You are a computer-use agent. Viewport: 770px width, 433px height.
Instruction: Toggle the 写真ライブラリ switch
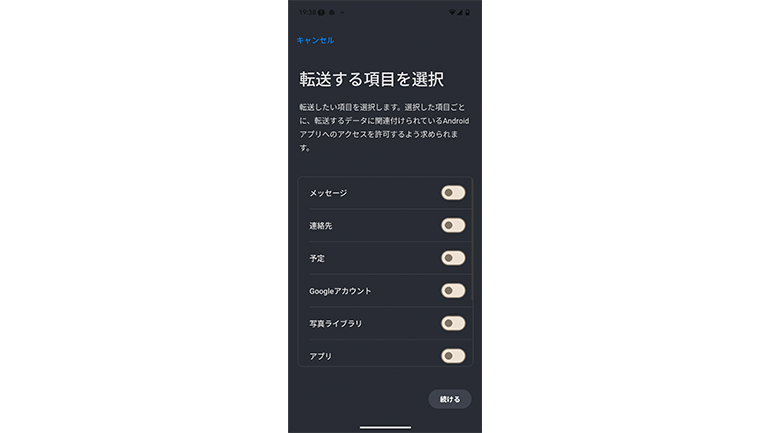tap(453, 323)
